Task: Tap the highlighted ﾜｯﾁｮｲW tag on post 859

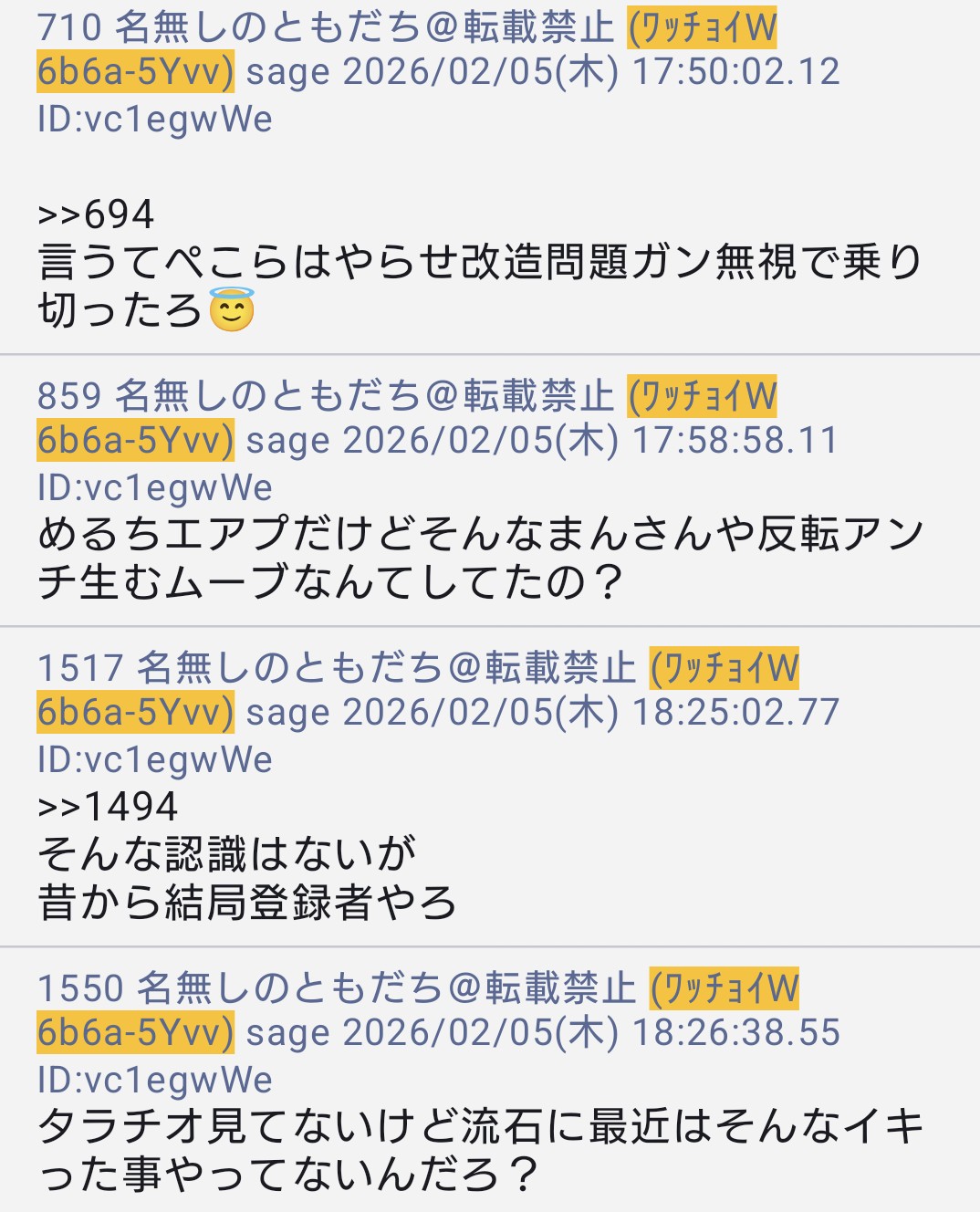Action: click(703, 396)
